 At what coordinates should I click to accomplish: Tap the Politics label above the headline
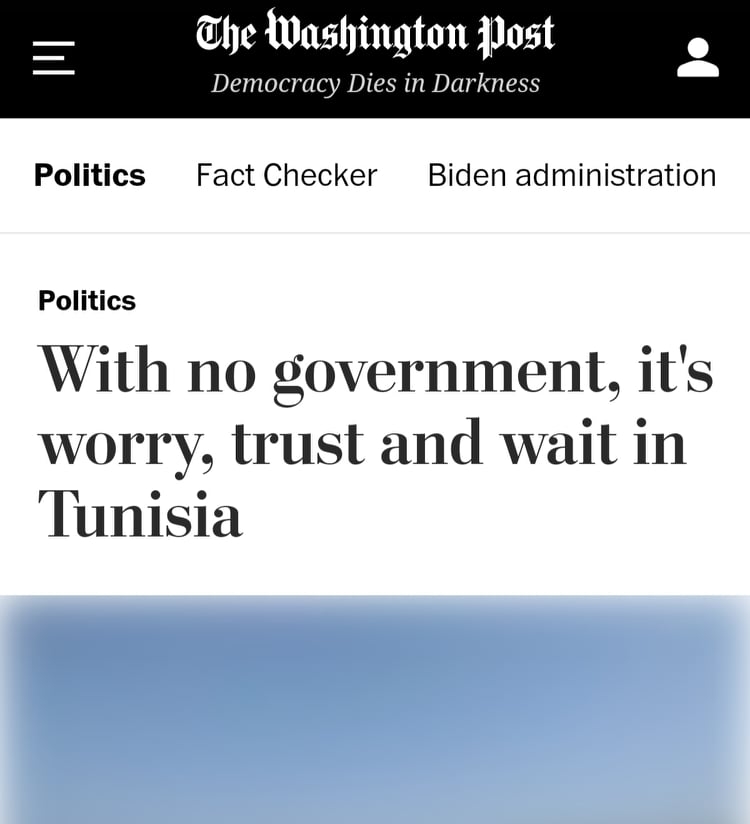(x=87, y=300)
